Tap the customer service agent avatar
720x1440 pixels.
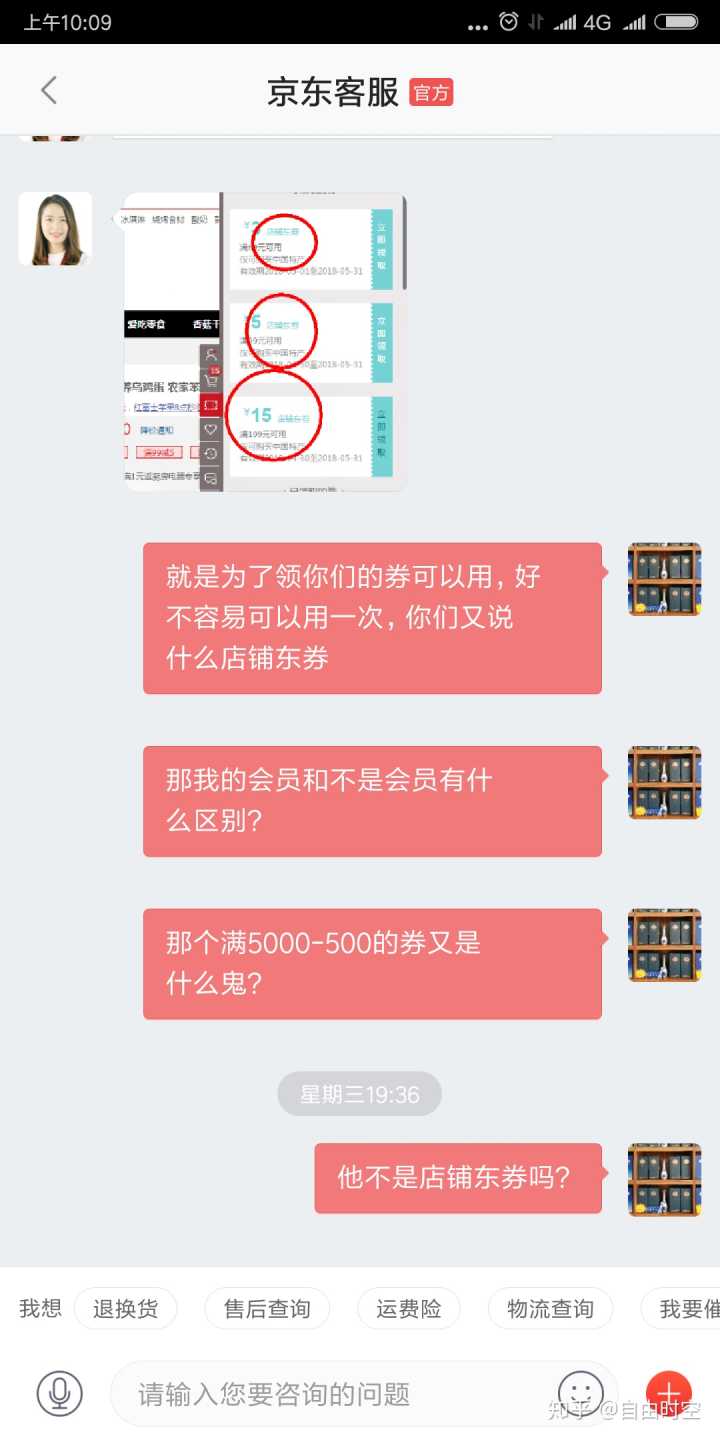pyautogui.click(x=55, y=229)
